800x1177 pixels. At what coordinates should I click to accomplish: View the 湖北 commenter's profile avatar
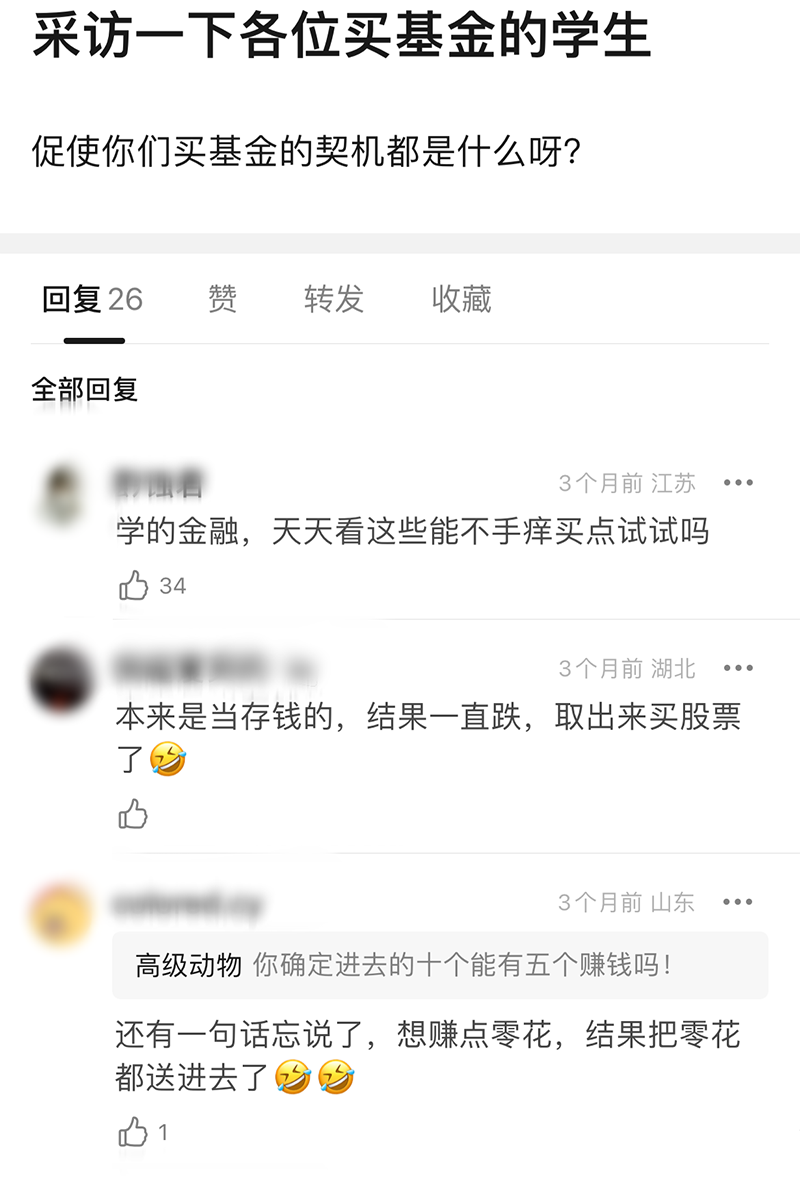click(x=62, y=680)
